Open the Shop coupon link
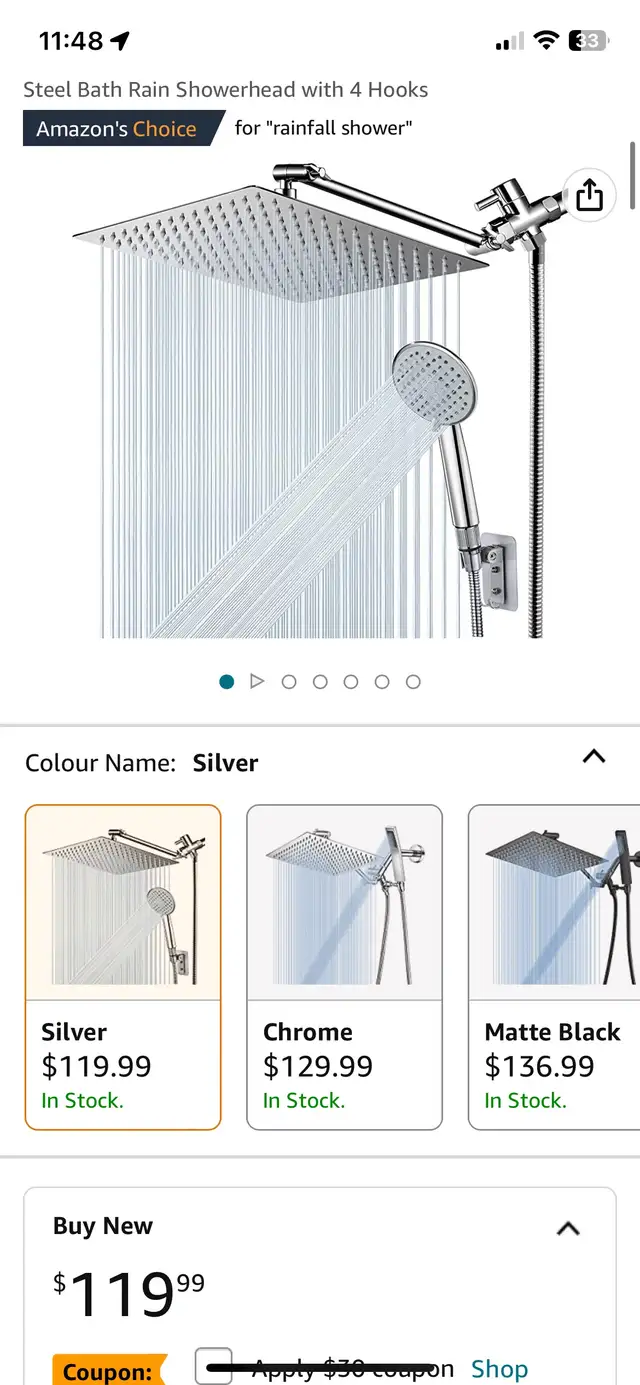The image size is (640, 1385). coord(499,1369)
